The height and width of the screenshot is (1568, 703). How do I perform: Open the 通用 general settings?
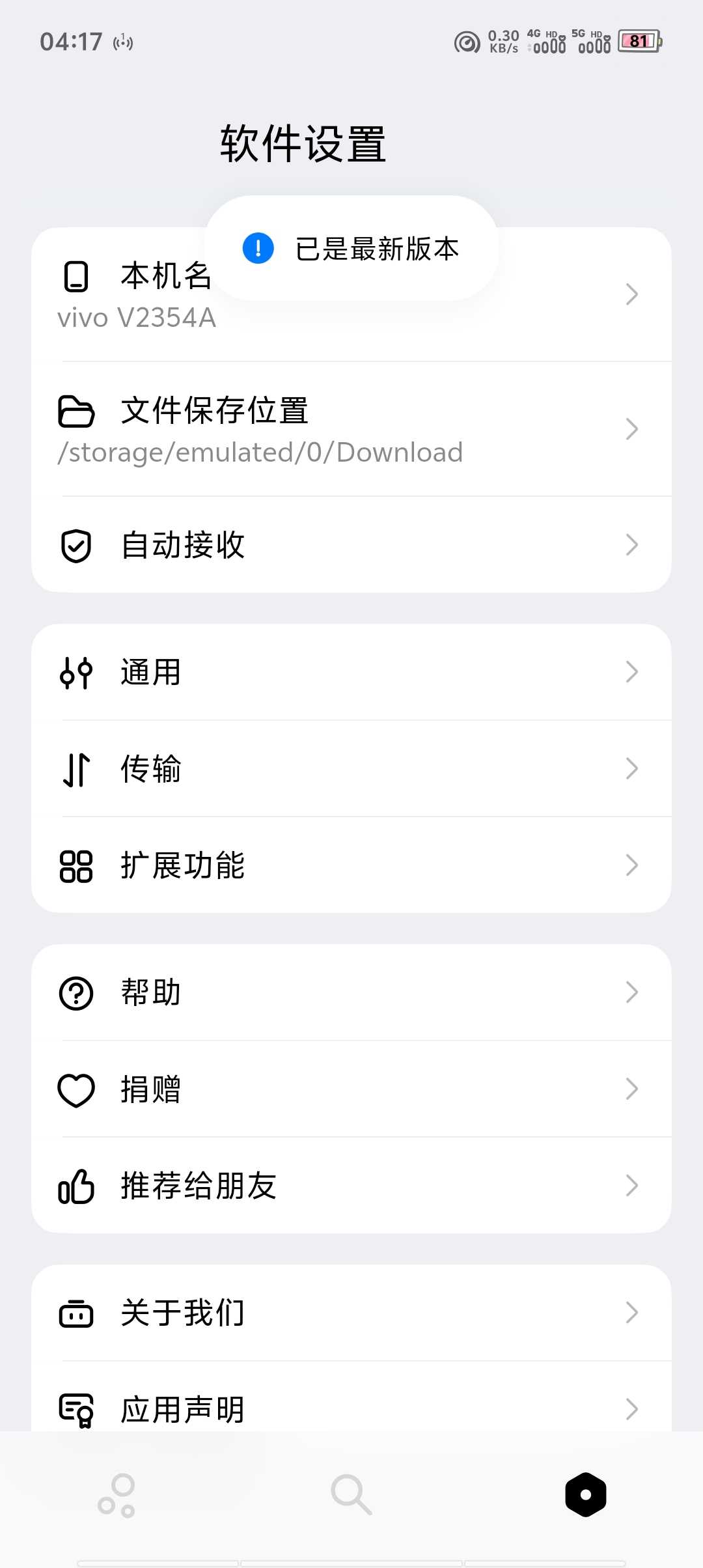[x=351, y=672]
